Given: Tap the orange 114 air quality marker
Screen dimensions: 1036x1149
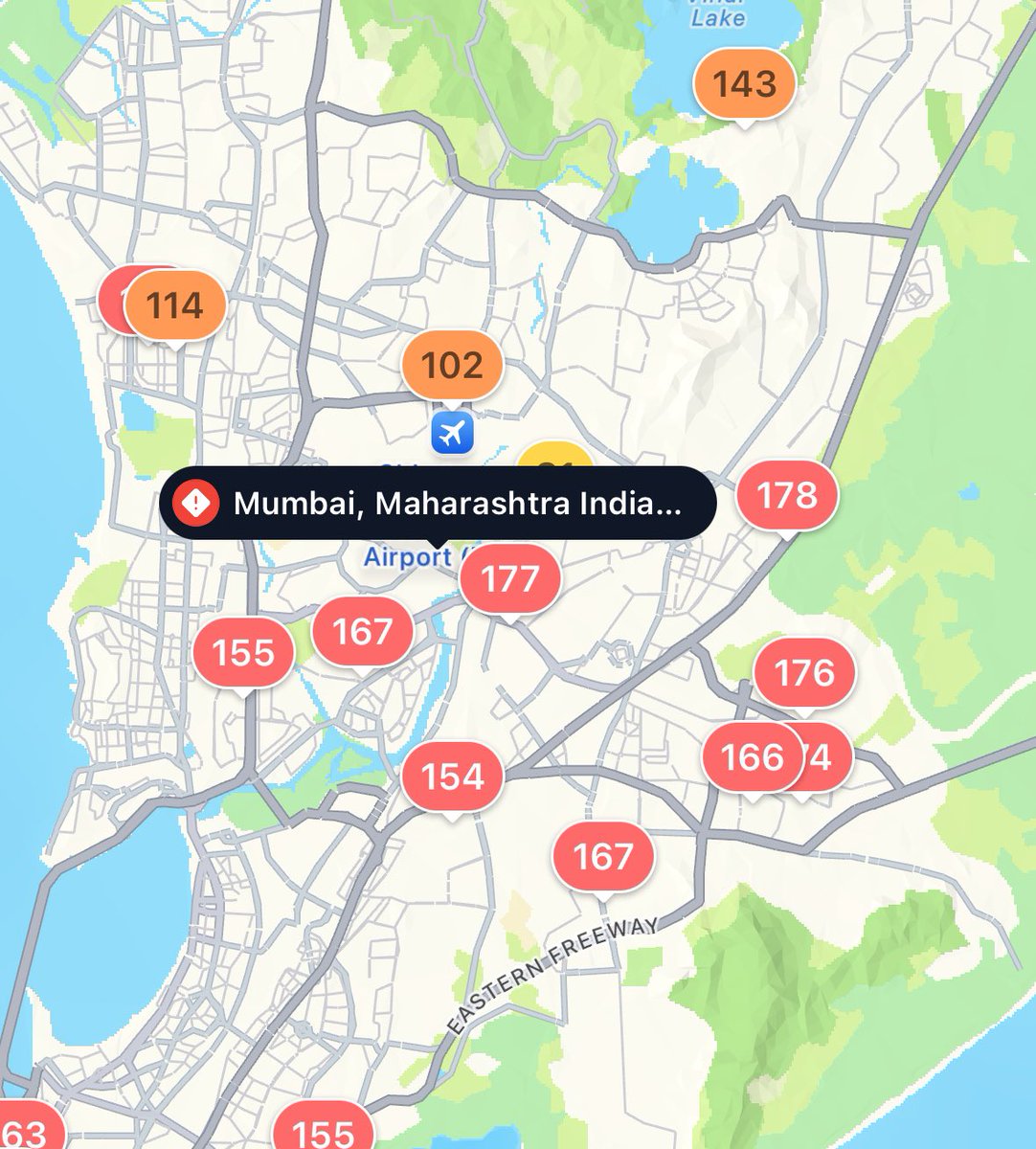Looking at the screenshot, I should (x=176, y=306).
